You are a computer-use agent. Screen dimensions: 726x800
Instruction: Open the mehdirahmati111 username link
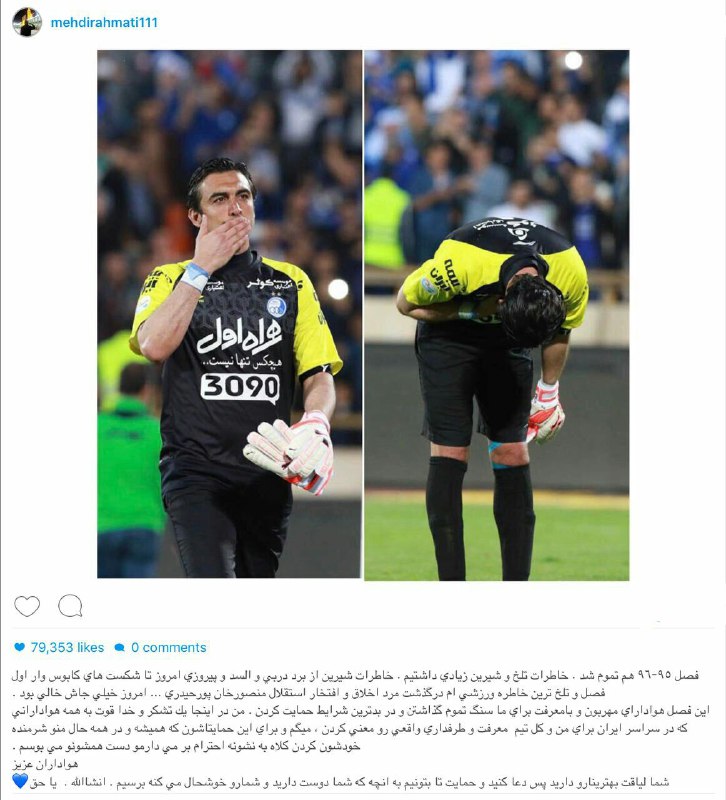tap(105, 22)
